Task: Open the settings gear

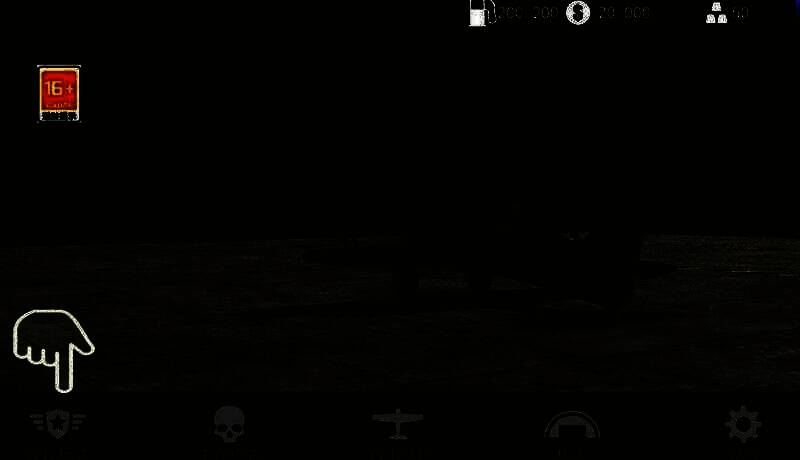Action: pos(742,424)
